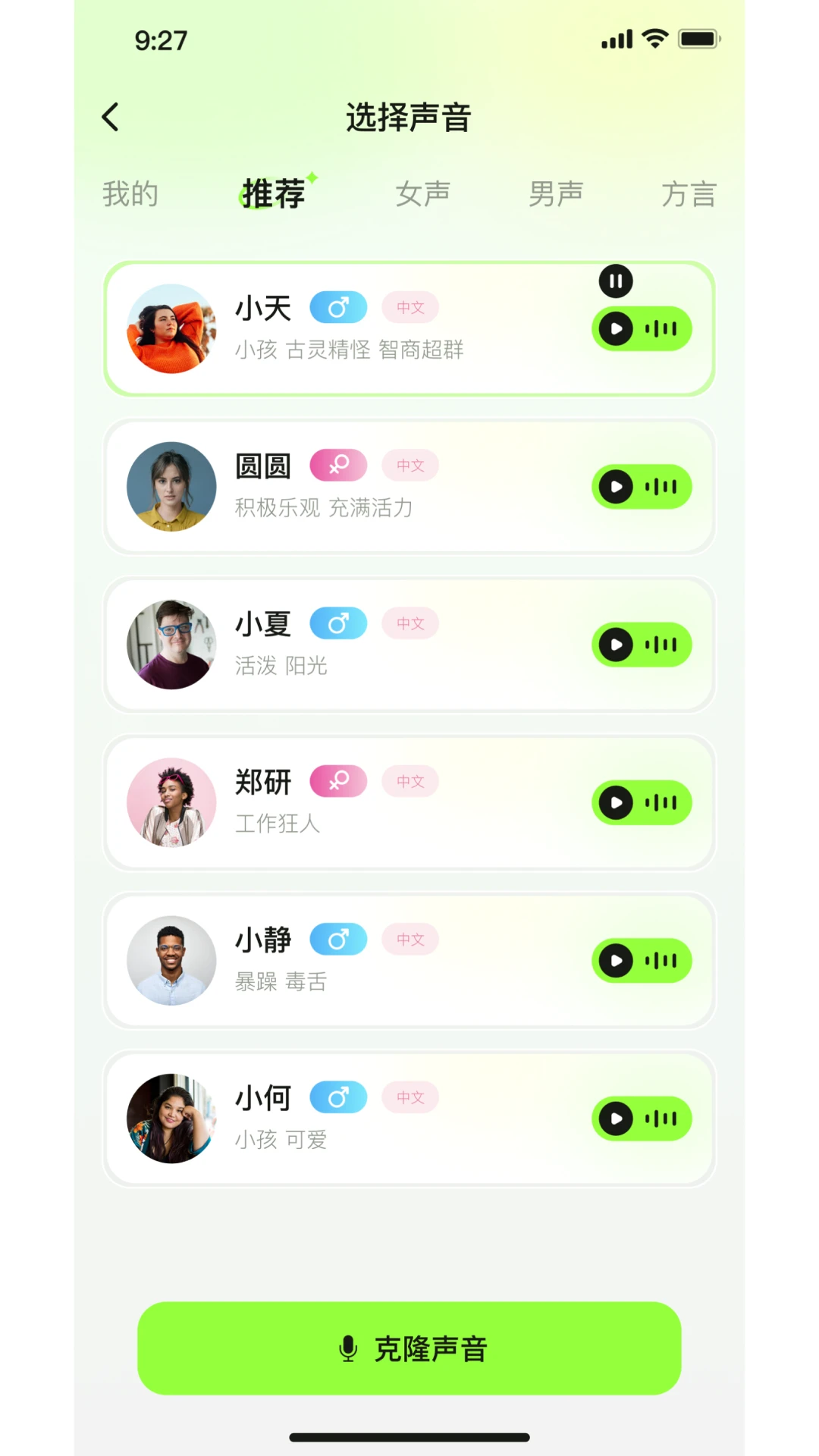Image resolution: width=819 pixels, height=1456 pixels.
Task: Toggle the female gender badge on 圆圆
Action: click(x=337, y=465)
